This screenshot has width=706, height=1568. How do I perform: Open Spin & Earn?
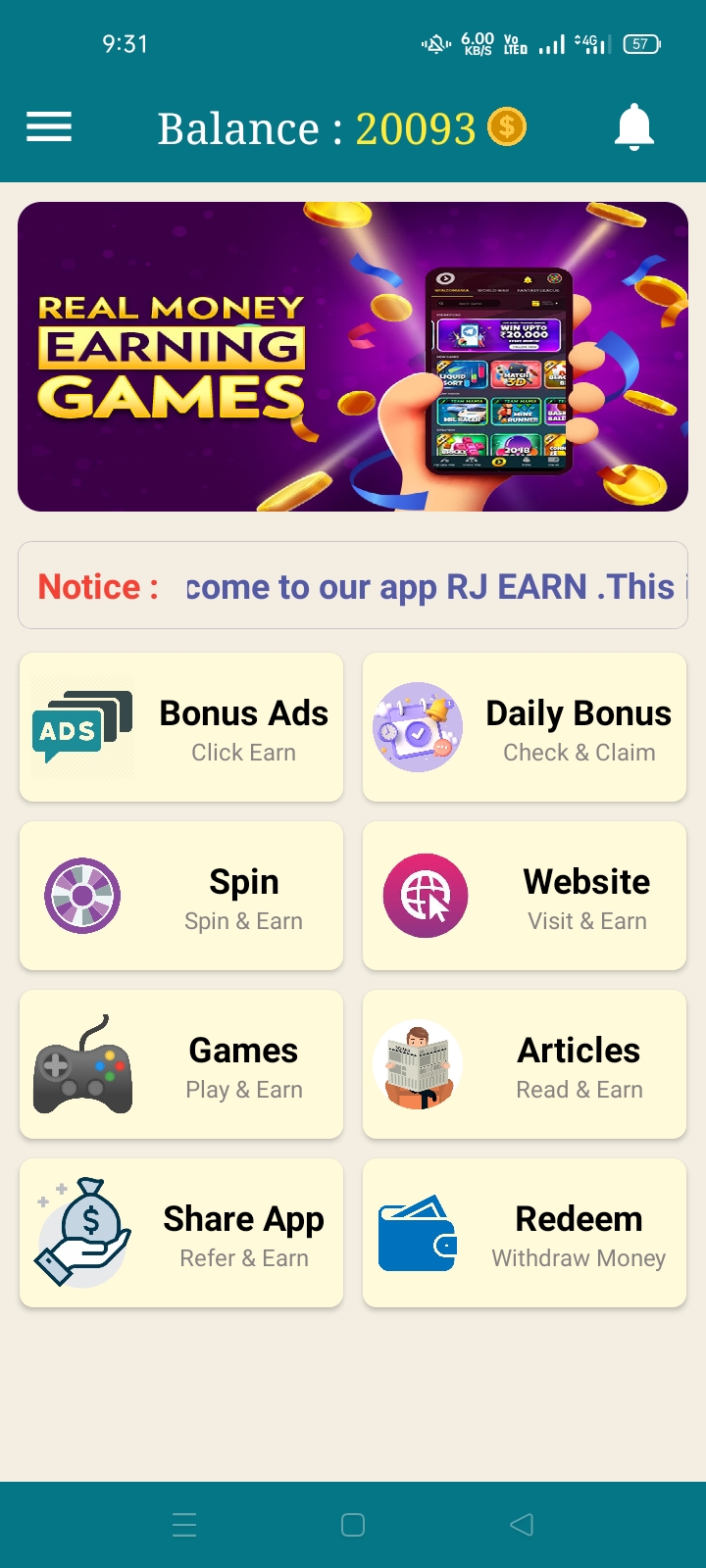[181, 896]
